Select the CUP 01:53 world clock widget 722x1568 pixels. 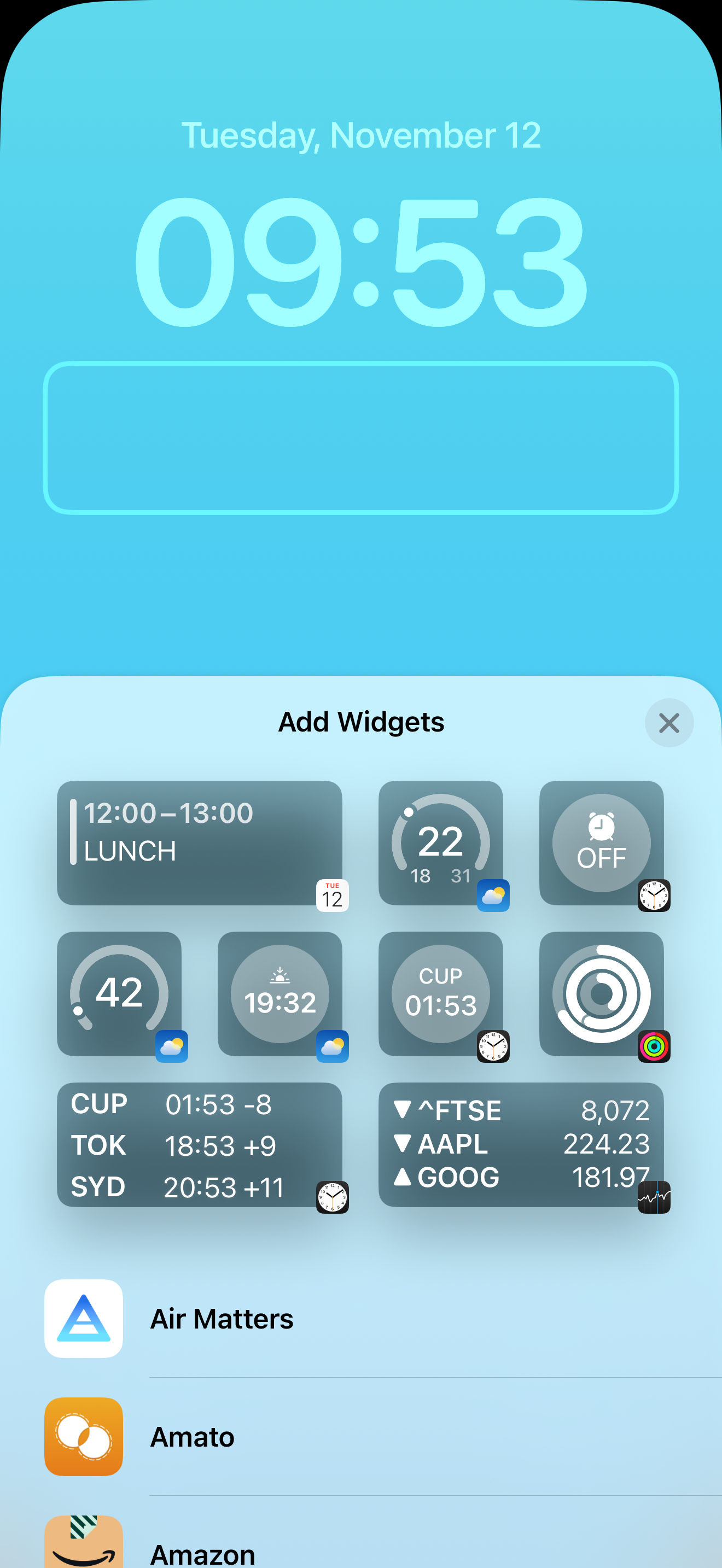coord(440,993)
